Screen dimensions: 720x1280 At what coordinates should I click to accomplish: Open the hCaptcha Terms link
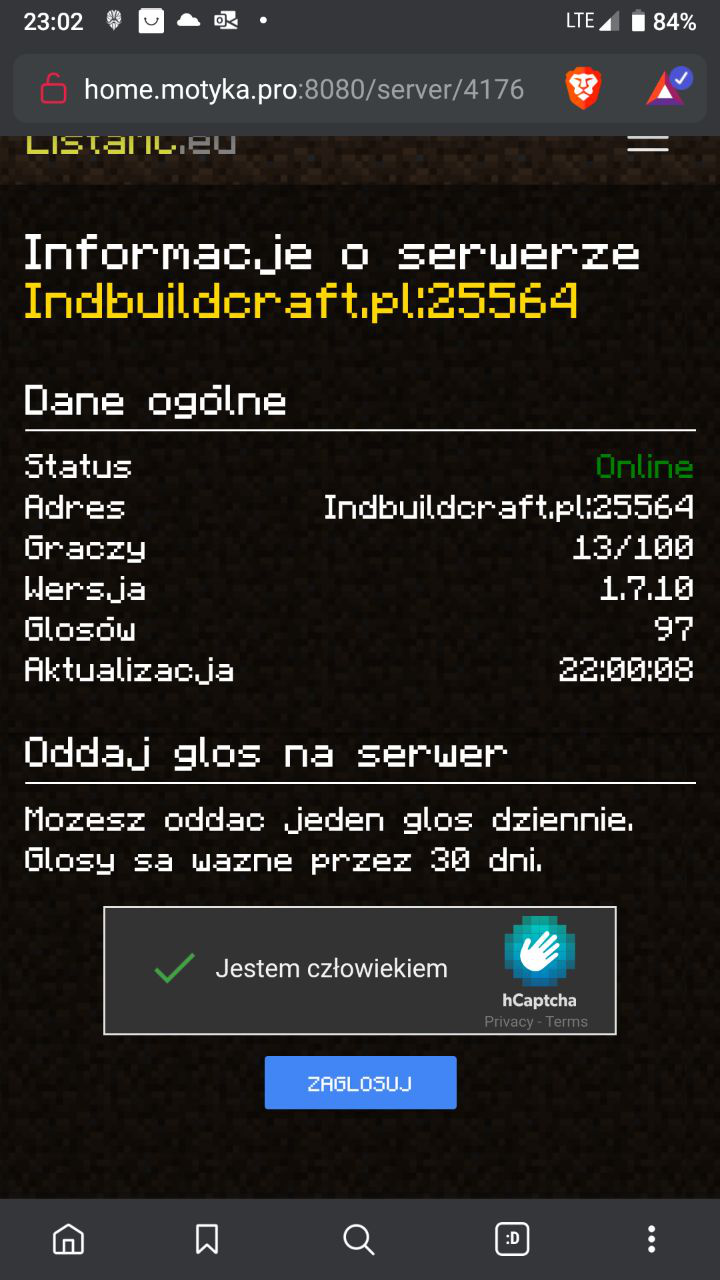[567, 1022]
